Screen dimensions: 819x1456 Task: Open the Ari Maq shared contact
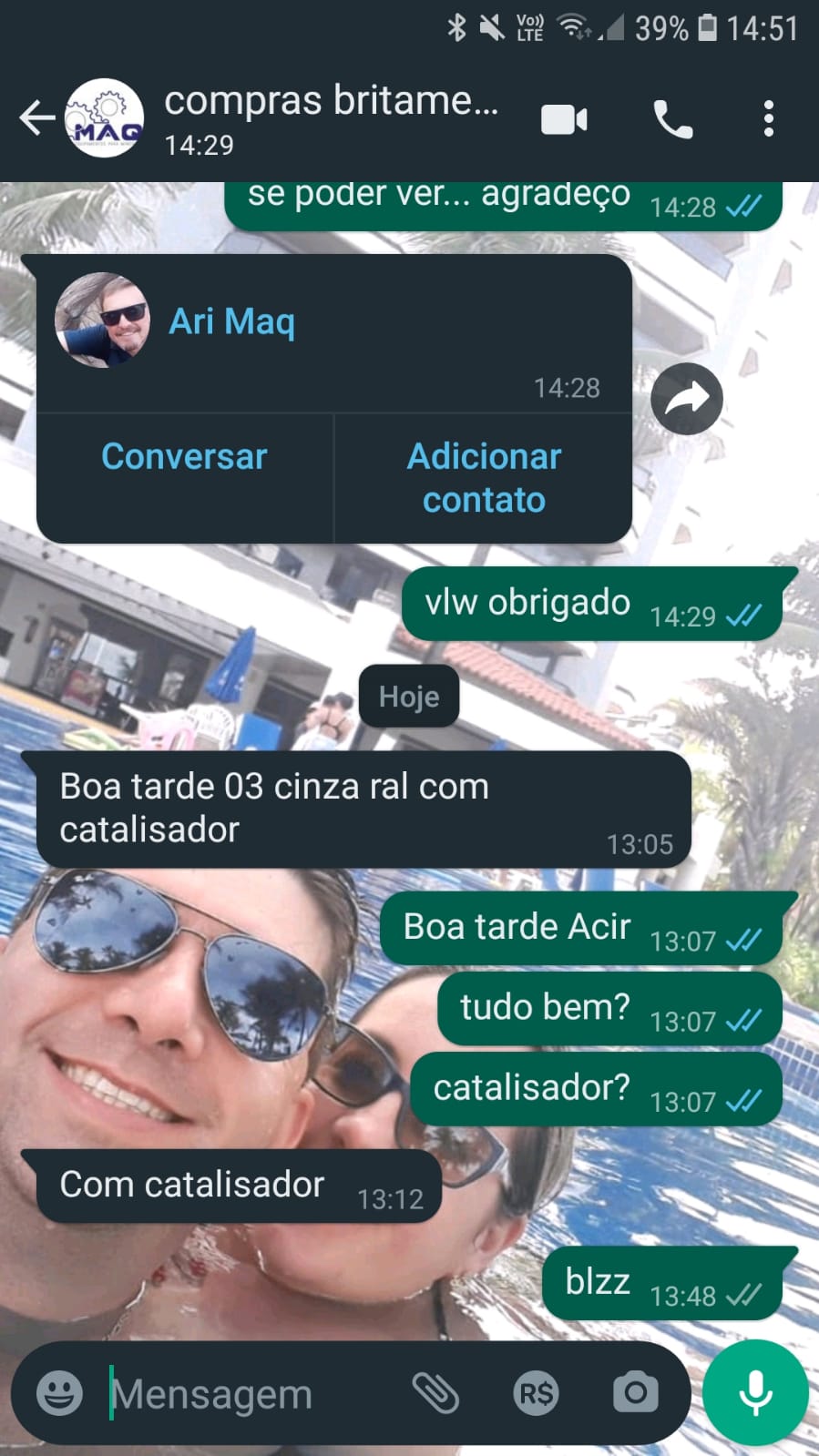232,322
